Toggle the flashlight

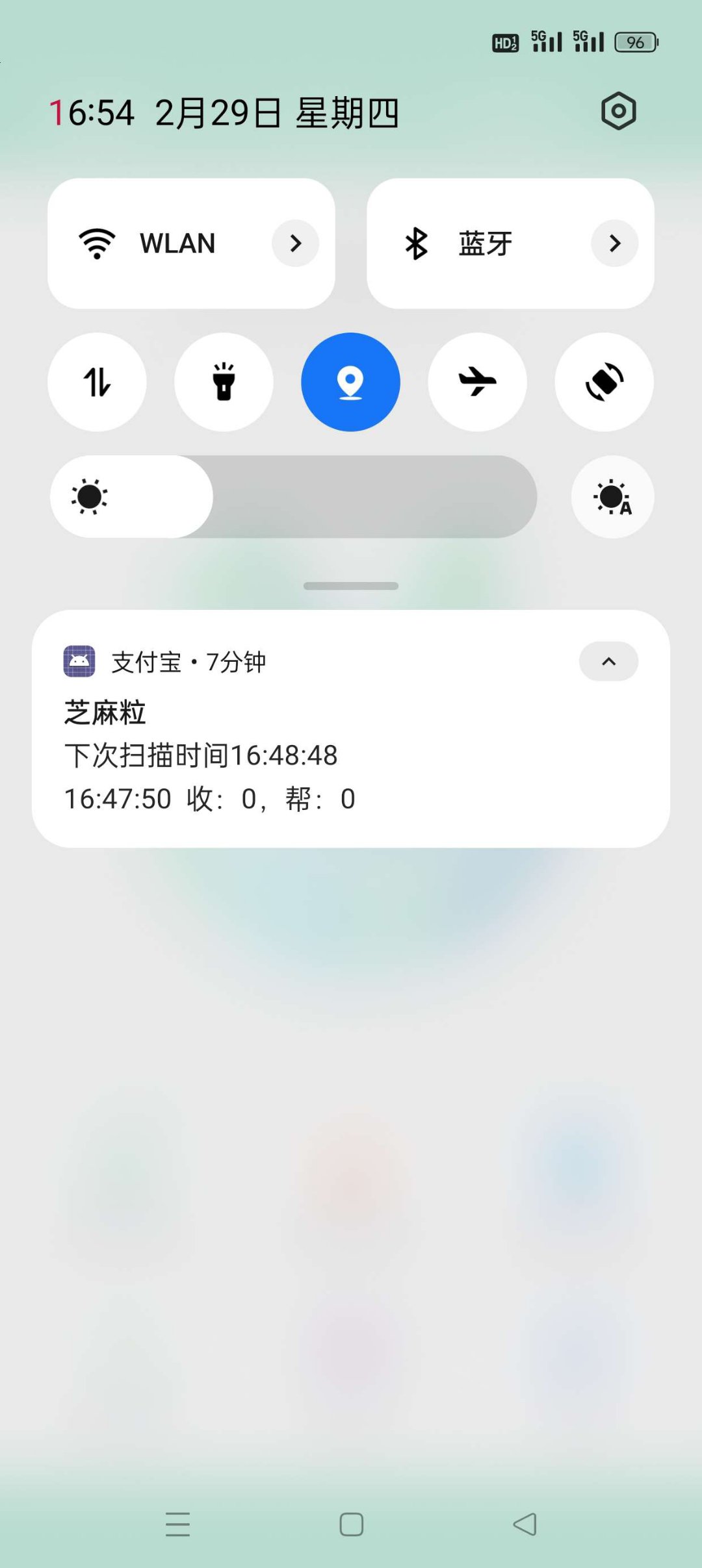(224, 383)
